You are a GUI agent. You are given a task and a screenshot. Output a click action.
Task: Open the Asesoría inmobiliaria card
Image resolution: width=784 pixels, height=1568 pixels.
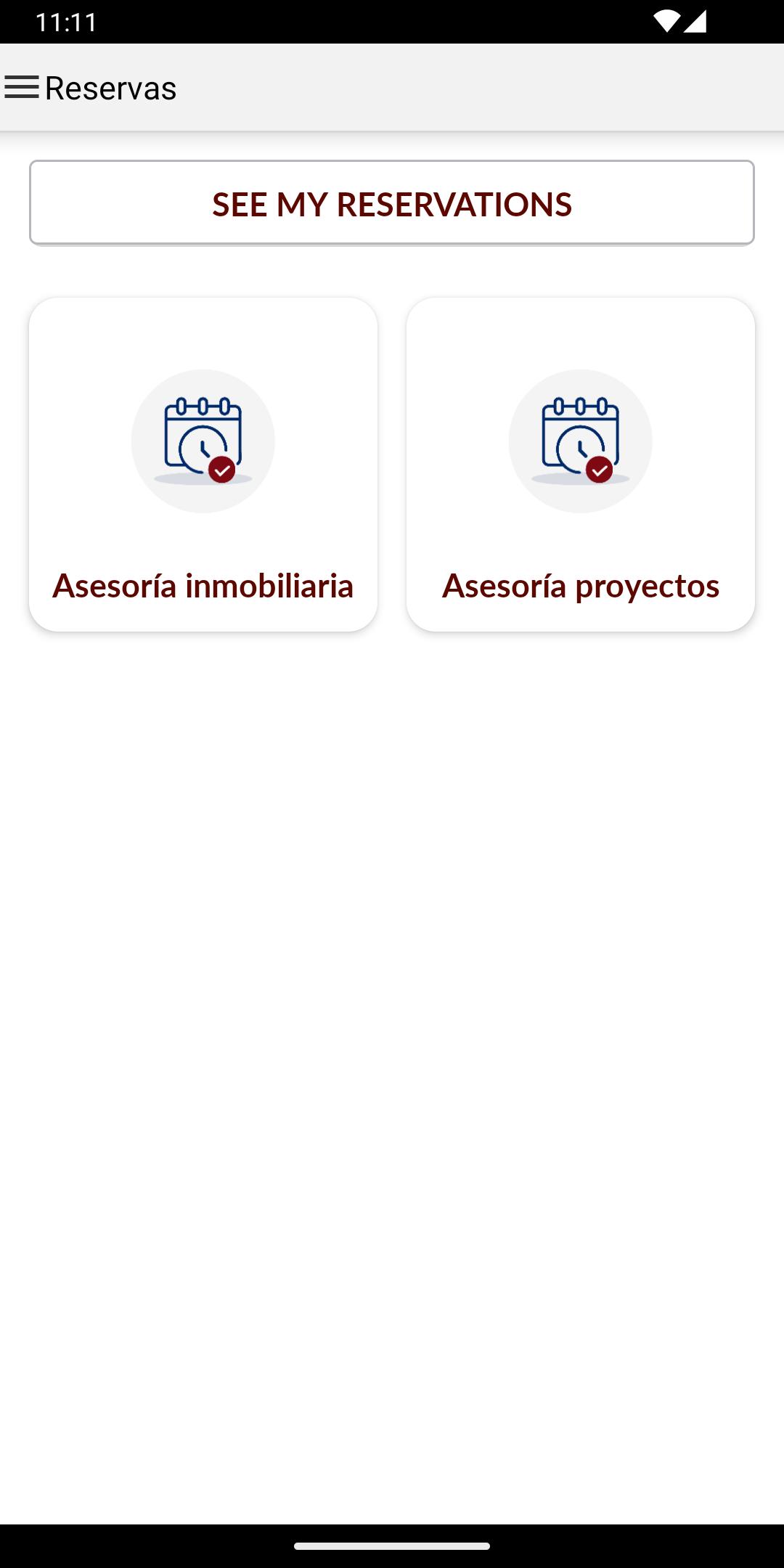pyautogui.click(x=203, y=465)
